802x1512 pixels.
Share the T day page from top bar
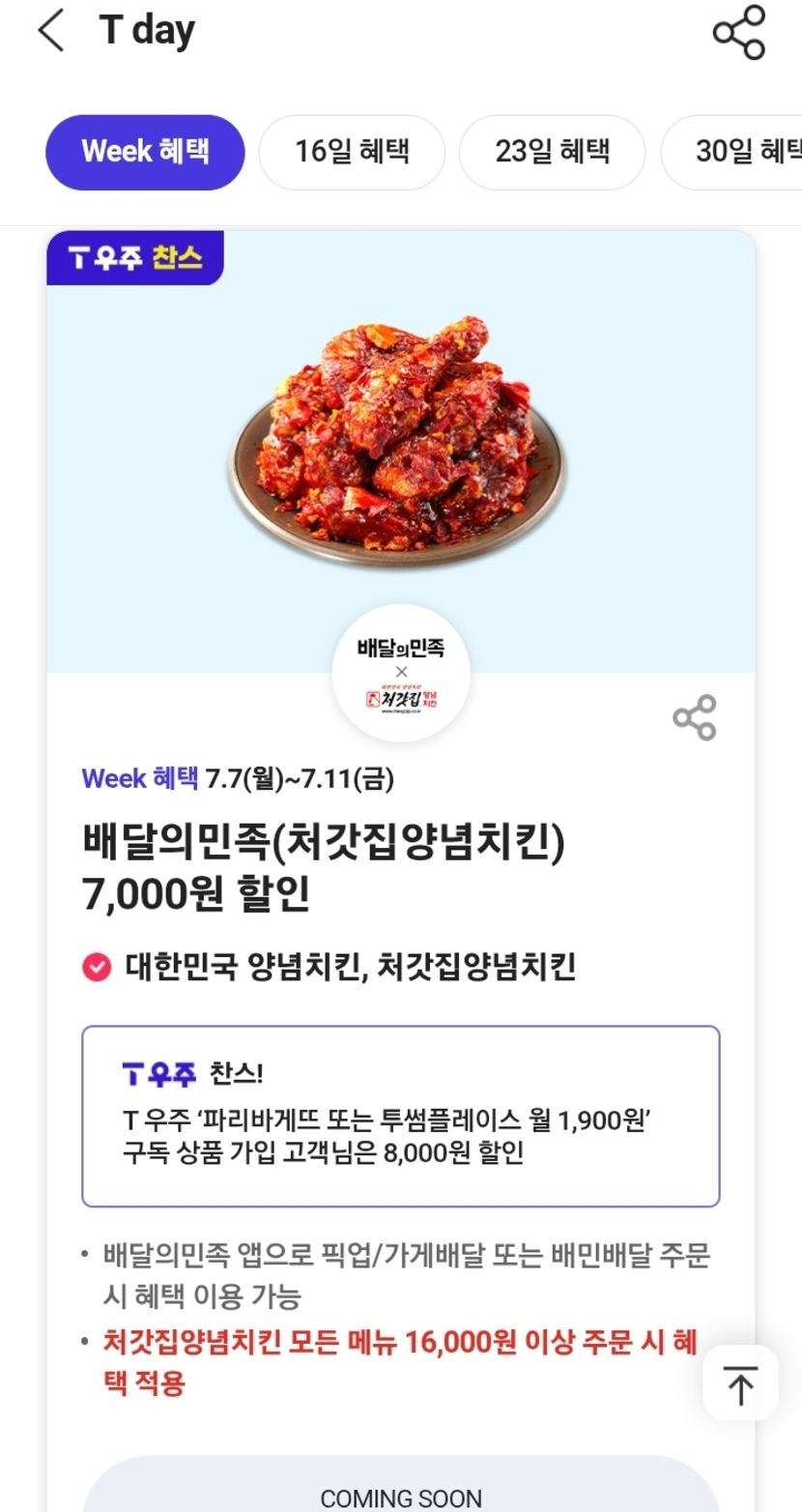(739, 33)
